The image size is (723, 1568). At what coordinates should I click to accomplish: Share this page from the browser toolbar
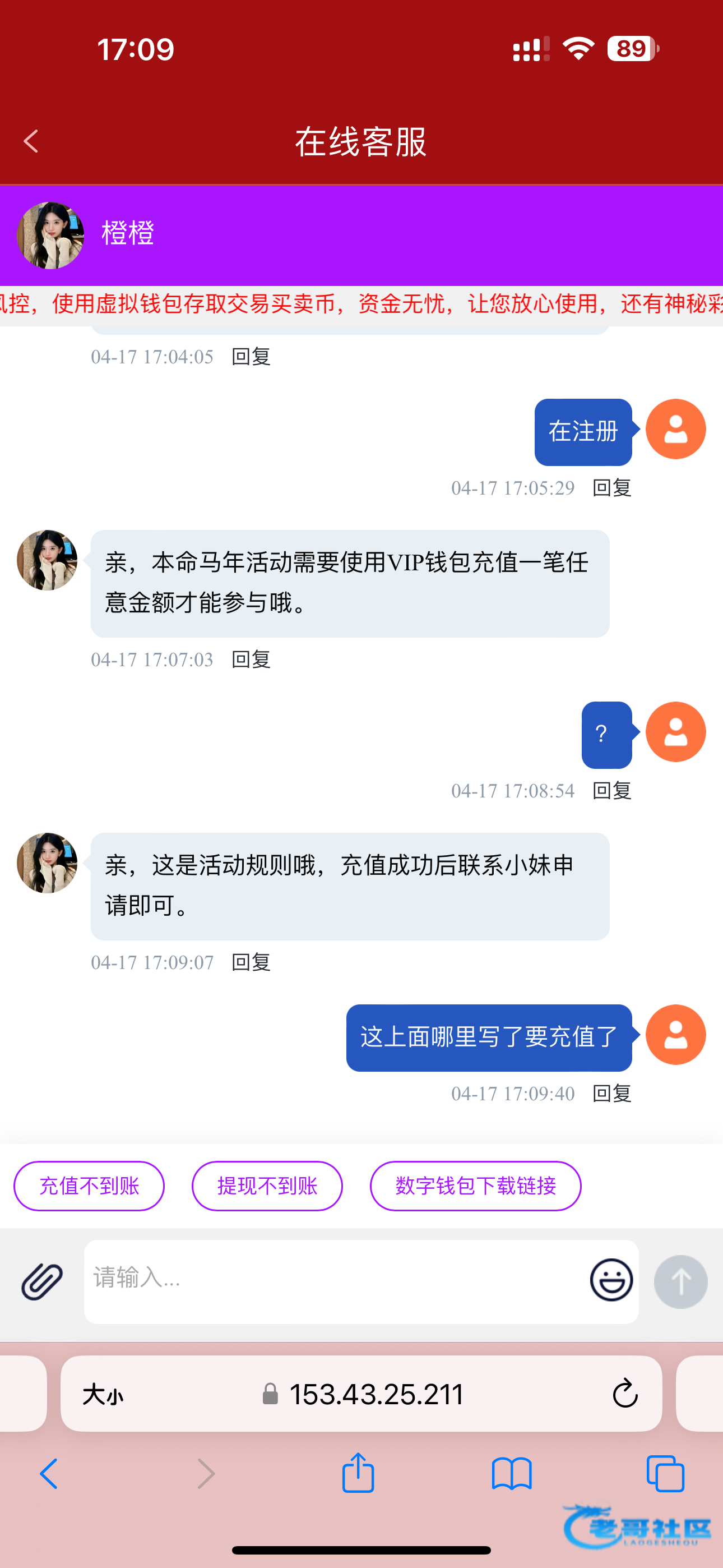pos(358,1473)
